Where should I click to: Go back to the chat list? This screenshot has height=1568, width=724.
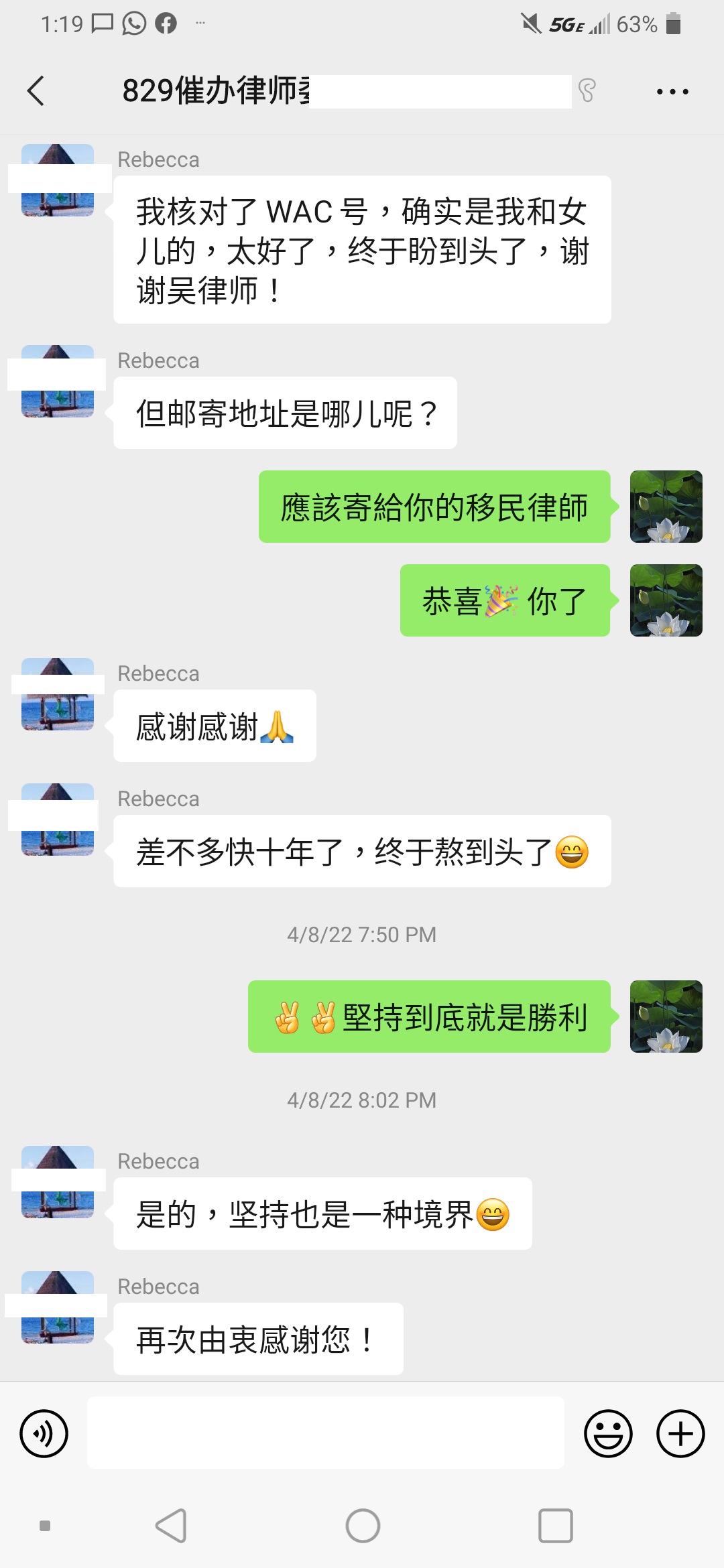point(36,91)
